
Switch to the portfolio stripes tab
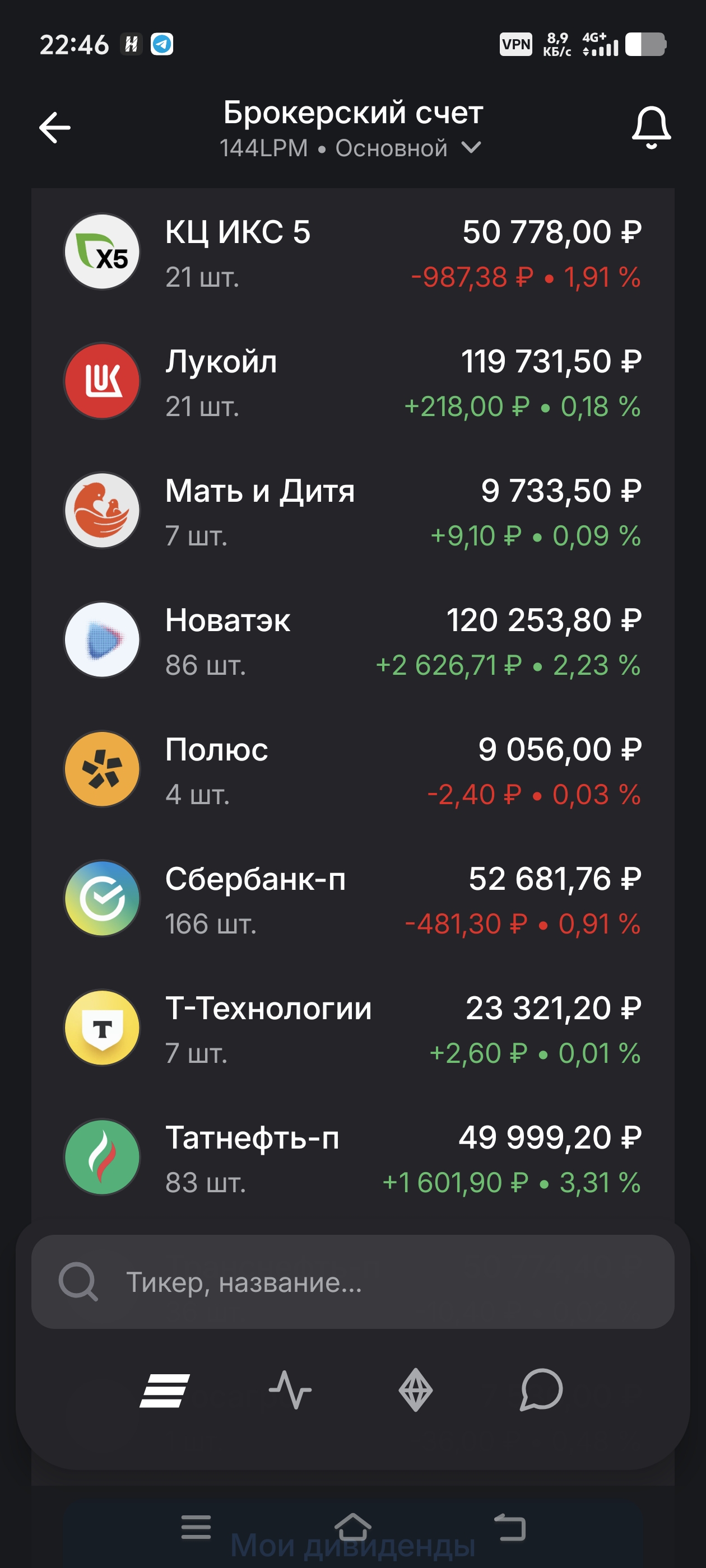165,1390
